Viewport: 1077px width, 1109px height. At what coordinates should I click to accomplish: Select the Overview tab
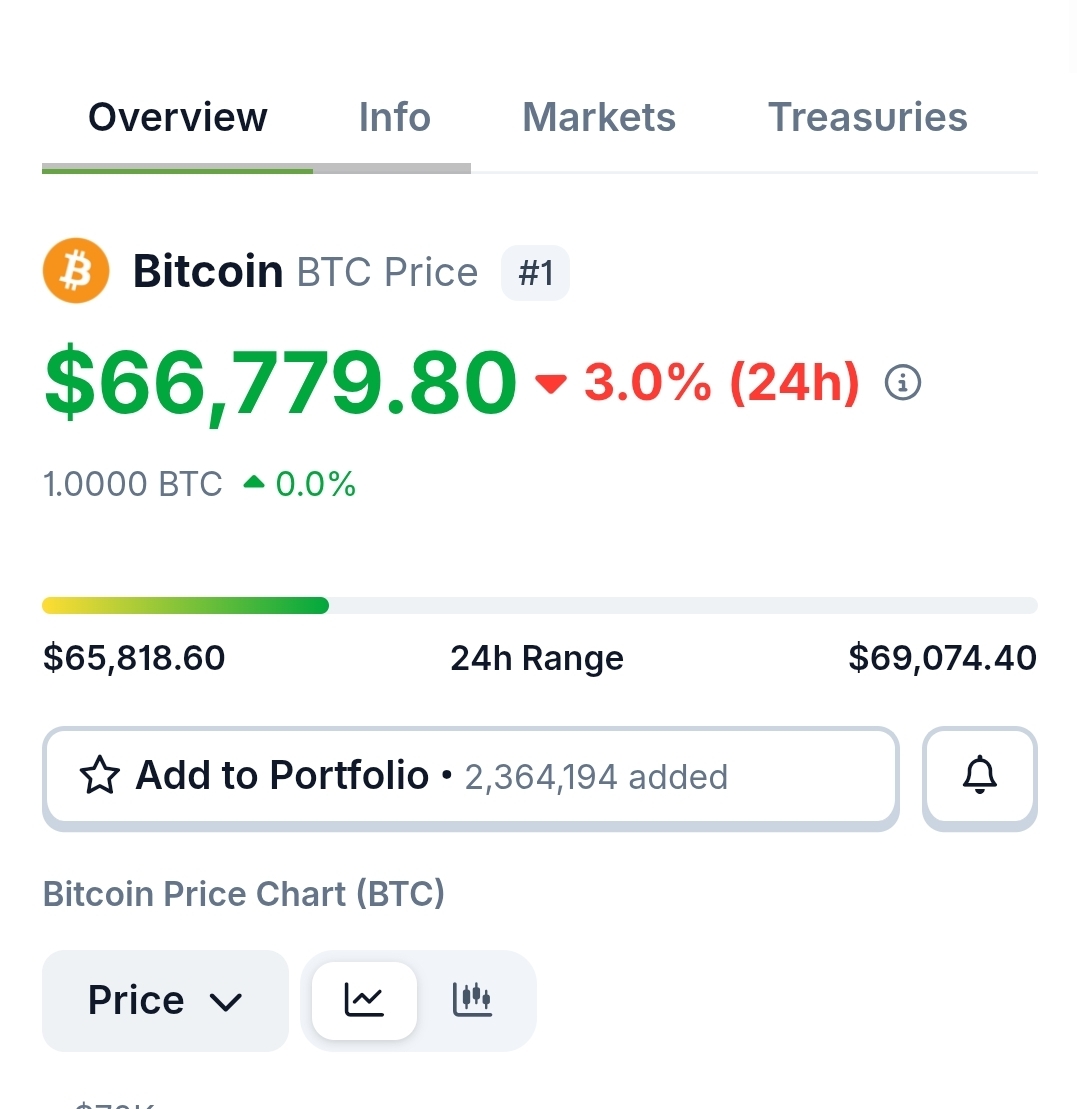click(178, 118)
